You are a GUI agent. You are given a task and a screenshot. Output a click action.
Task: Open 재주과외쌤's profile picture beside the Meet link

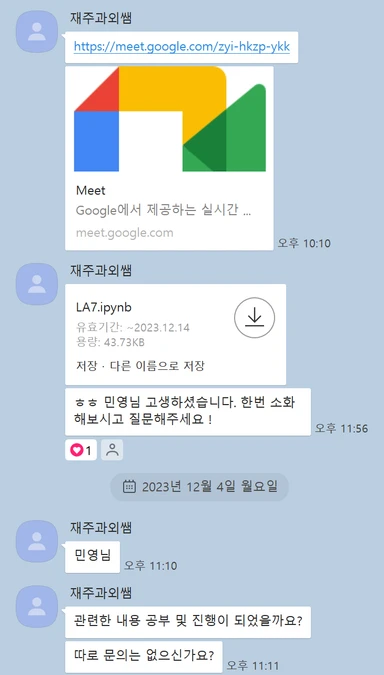(37, 31)
